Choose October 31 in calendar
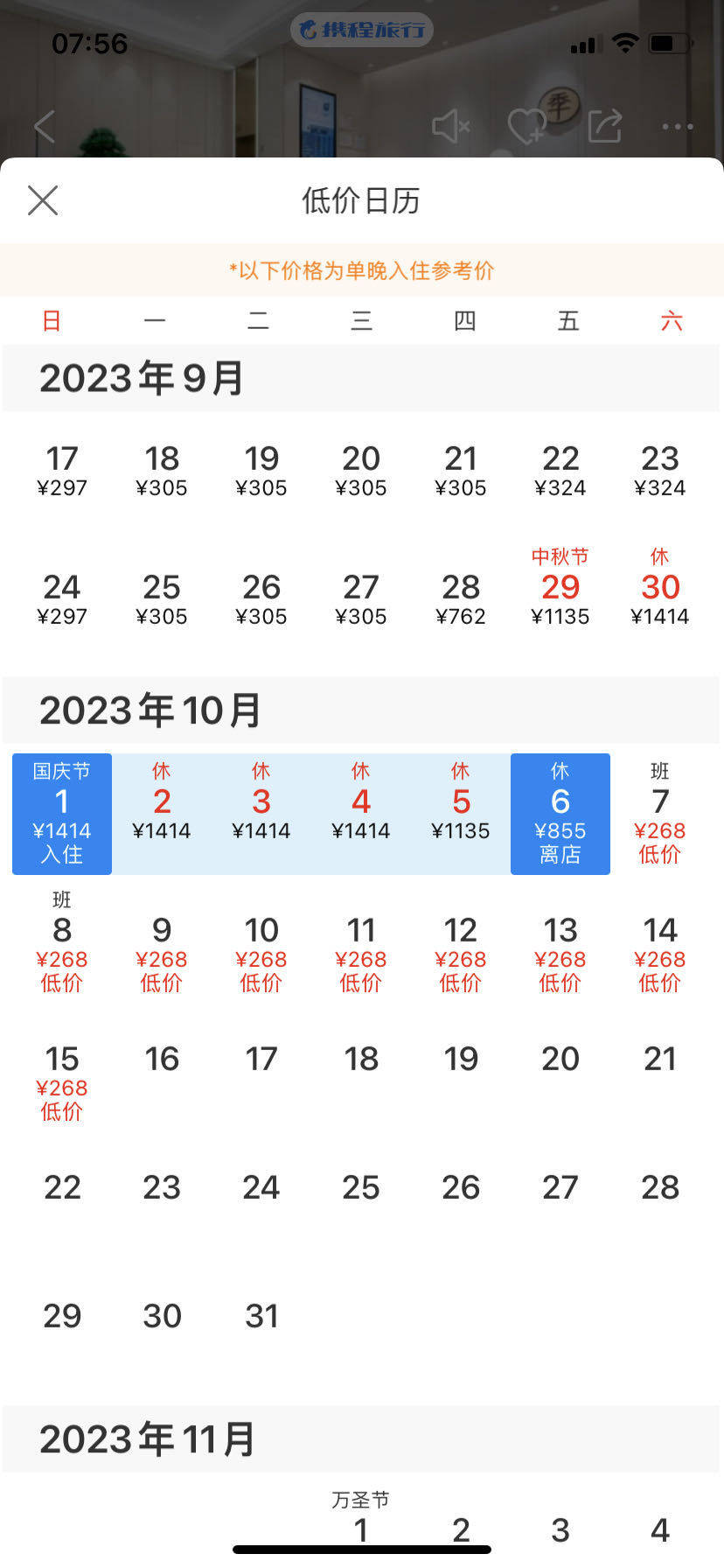This screenshot has width=724, height=1568. tap(261, 1316)
